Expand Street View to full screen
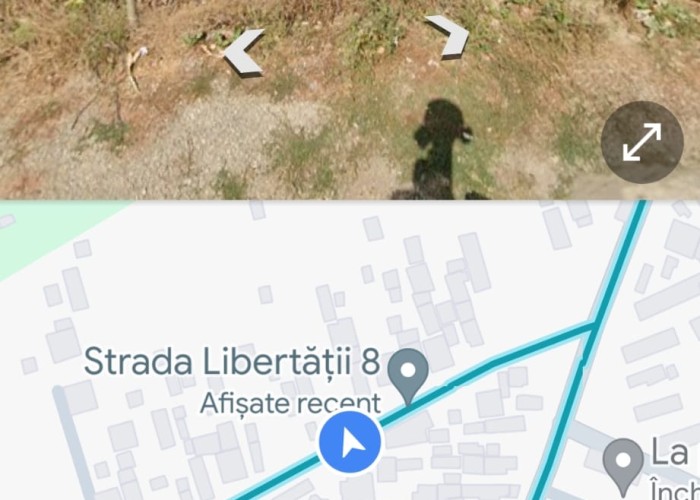The image size is (700, 500). (x=641, y=142)
